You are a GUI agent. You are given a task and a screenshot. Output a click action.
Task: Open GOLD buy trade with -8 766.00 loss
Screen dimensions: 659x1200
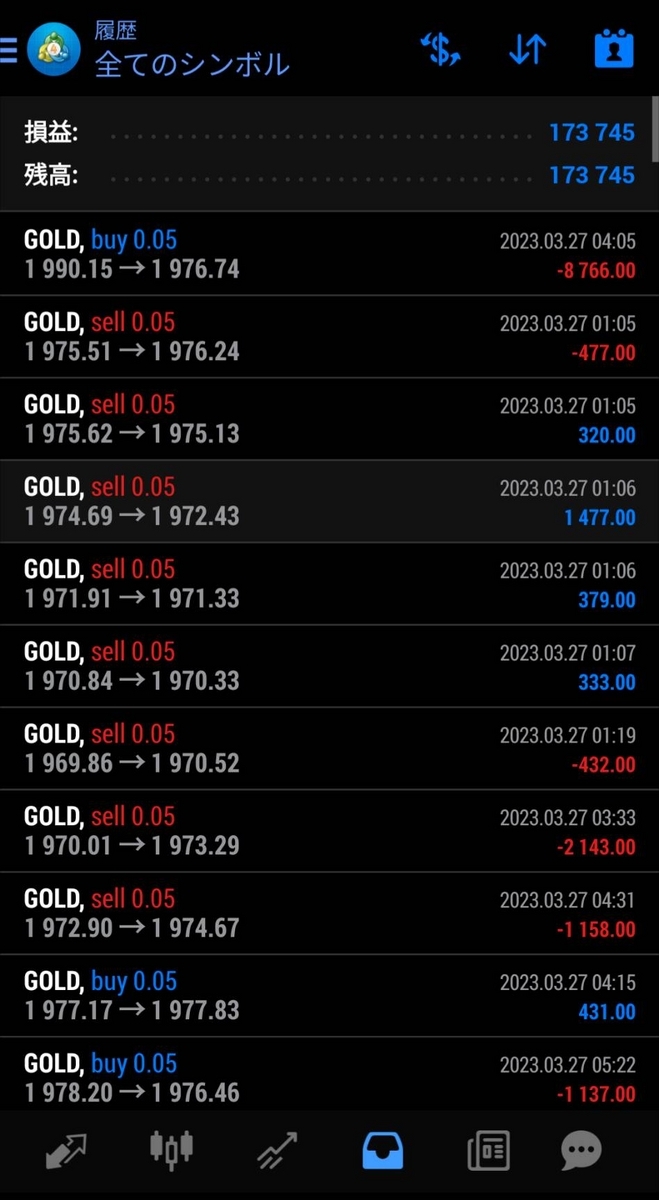[x=329, y=254]
